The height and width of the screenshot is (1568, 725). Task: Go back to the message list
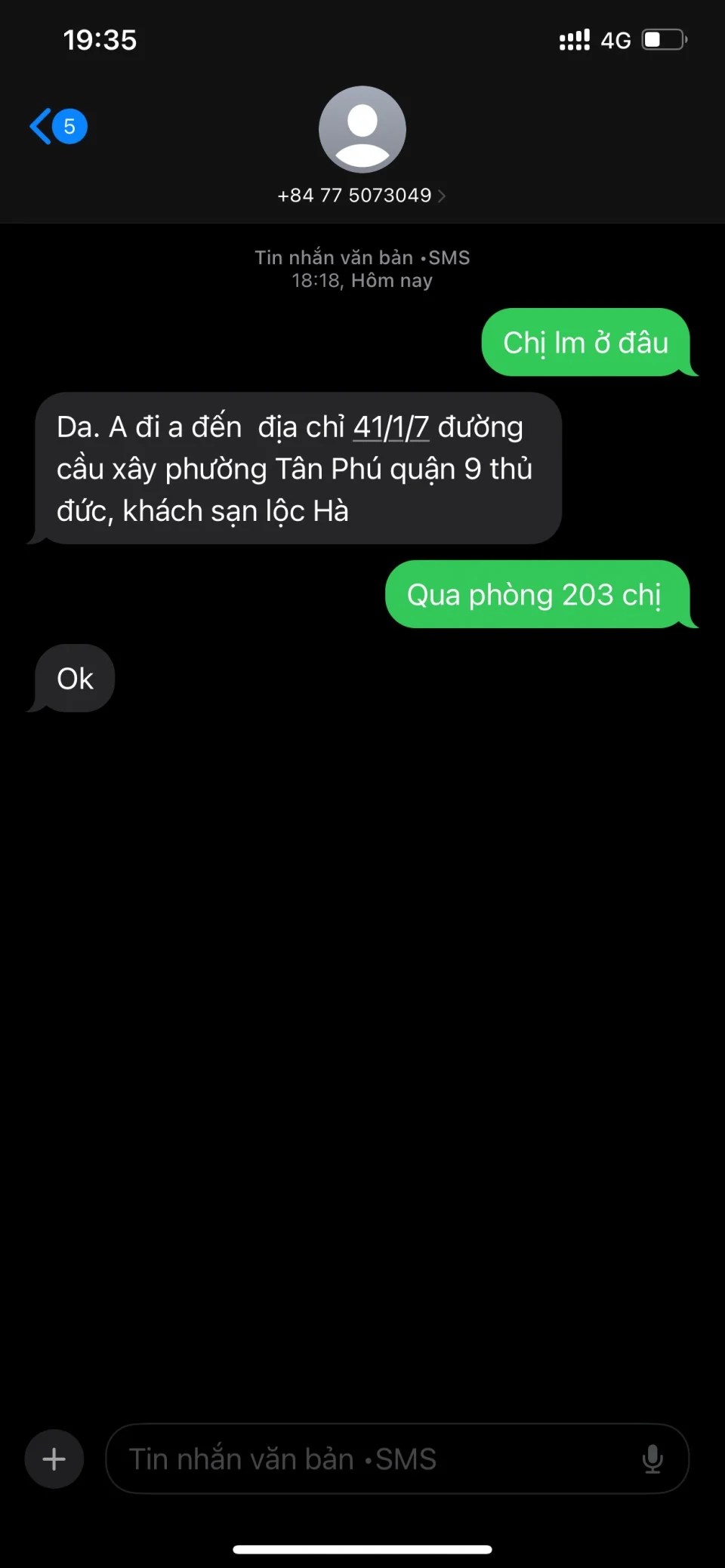coord(57,126)
